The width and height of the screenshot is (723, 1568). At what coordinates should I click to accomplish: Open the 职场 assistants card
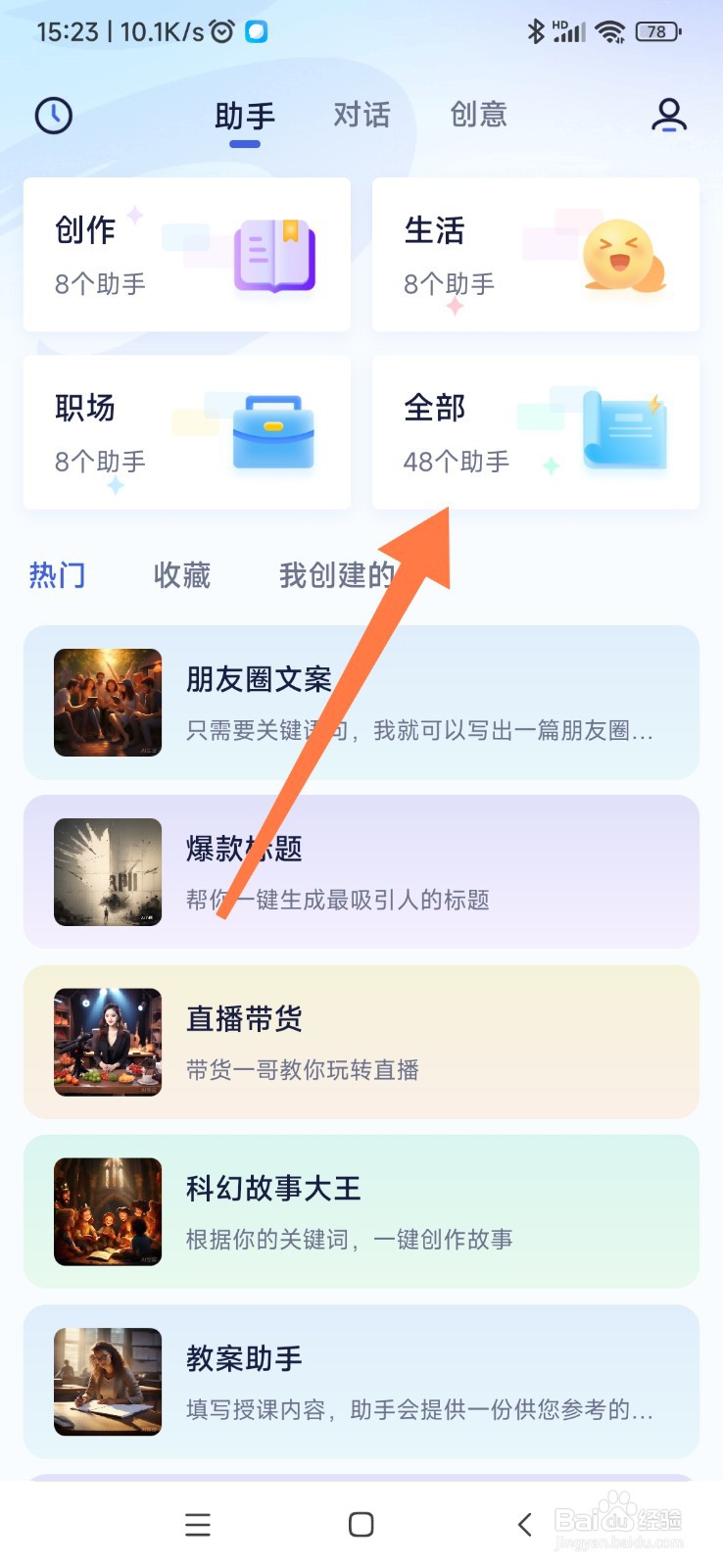(186, 431)
